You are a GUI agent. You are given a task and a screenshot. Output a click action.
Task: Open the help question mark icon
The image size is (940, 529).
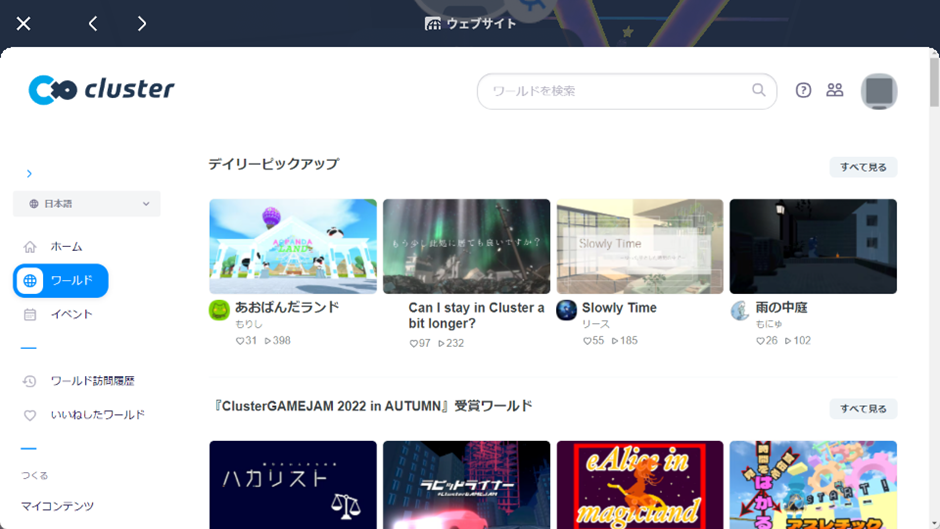pos(803,90)
